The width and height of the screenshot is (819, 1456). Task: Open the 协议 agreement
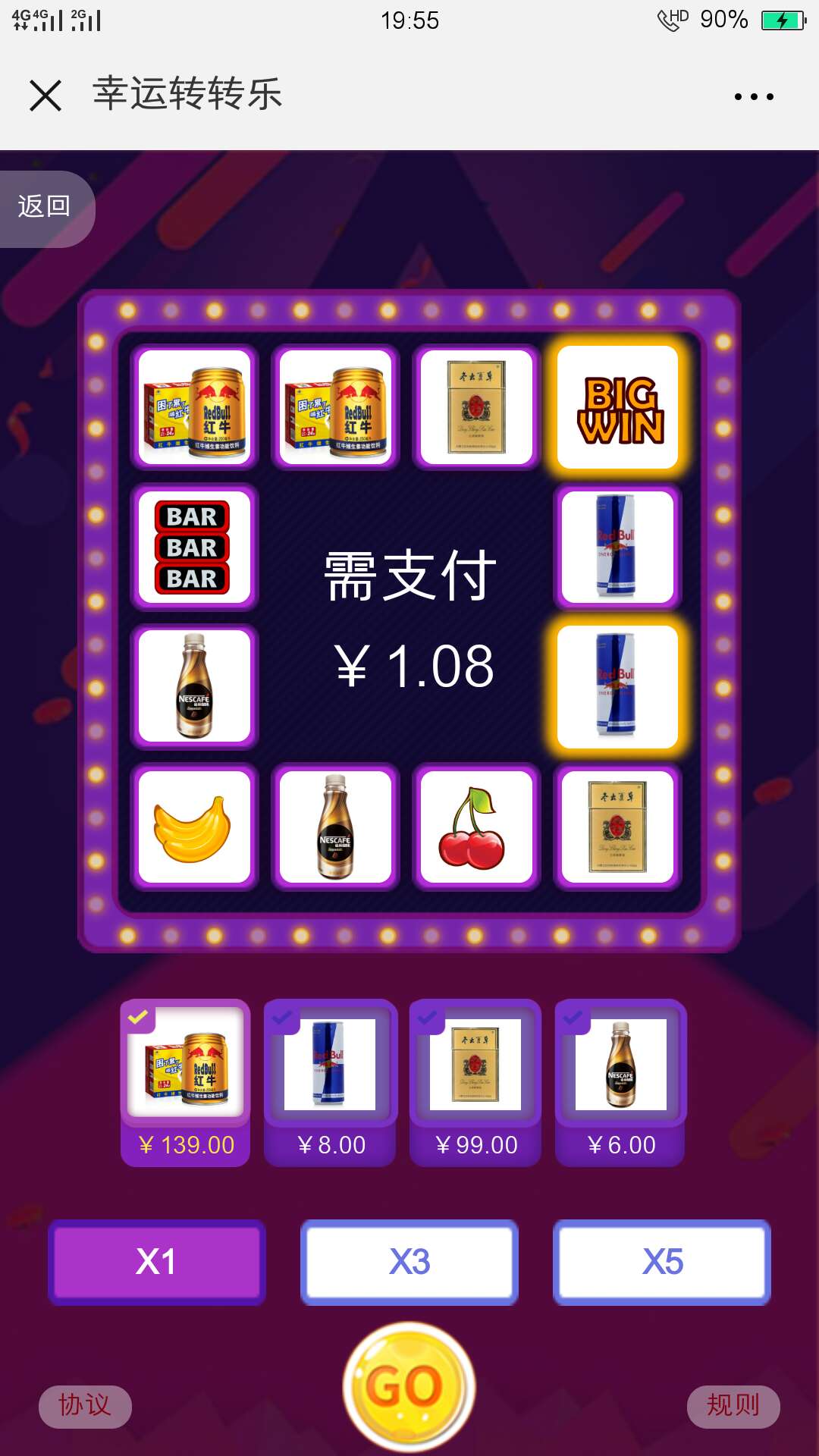(x=85, y=1406)
